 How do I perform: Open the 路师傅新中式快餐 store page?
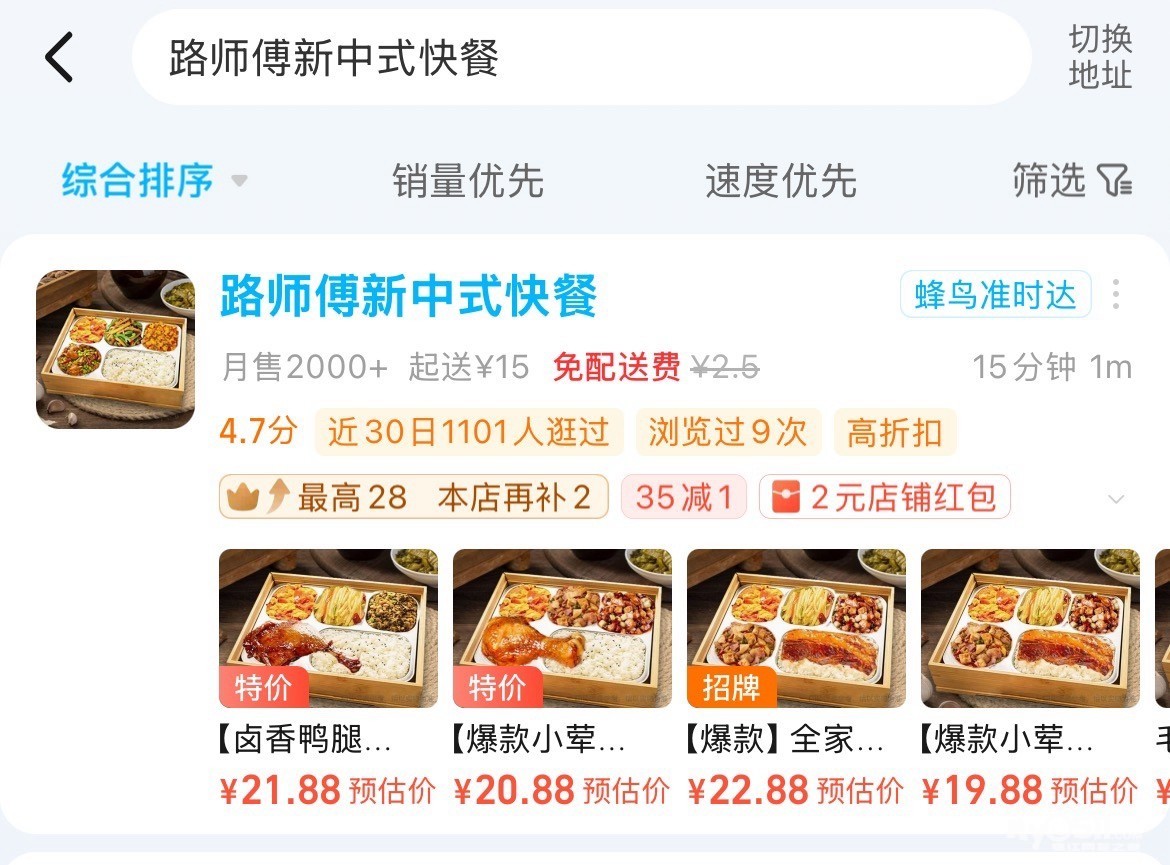tap(408, 296)
